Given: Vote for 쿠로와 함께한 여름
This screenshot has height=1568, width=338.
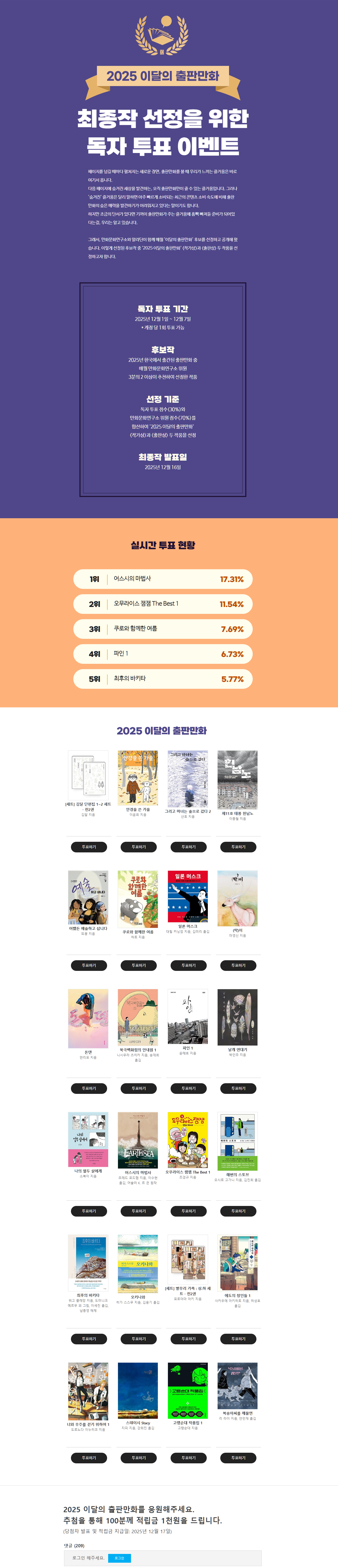Looking at the screenshot, I should pos(138,965).
